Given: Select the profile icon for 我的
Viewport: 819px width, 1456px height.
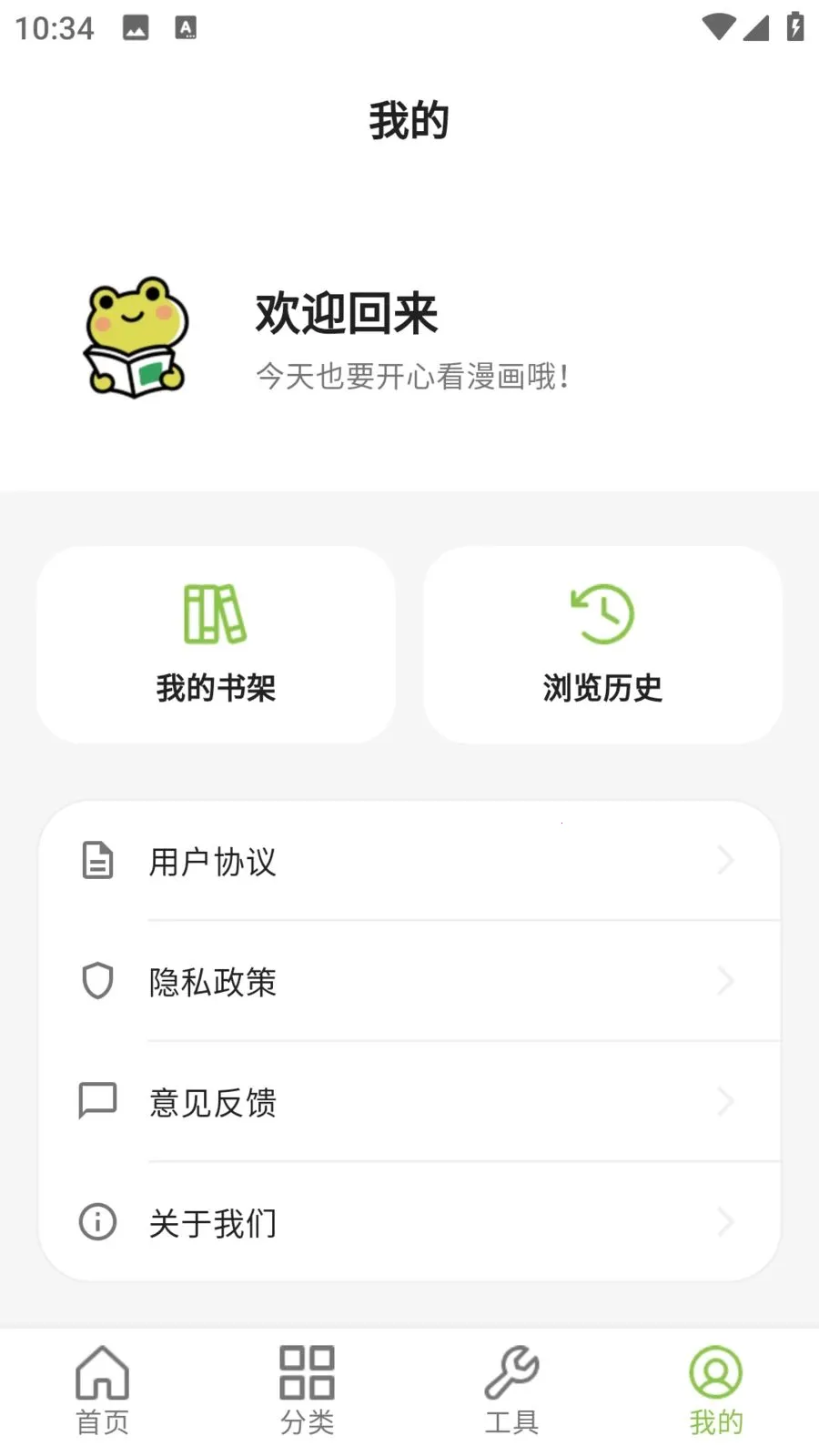Looking at the screenshot, I should (716, 1374).
